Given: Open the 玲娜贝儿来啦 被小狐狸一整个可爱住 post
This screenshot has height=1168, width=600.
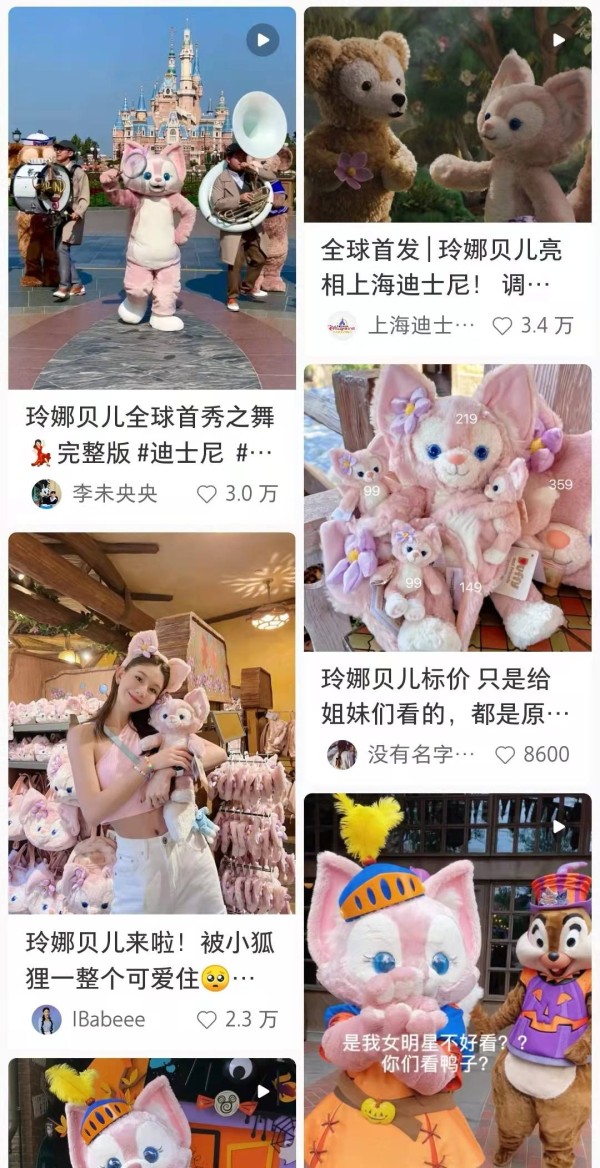Looking at the screenshot, I should [x=152, y=723].
